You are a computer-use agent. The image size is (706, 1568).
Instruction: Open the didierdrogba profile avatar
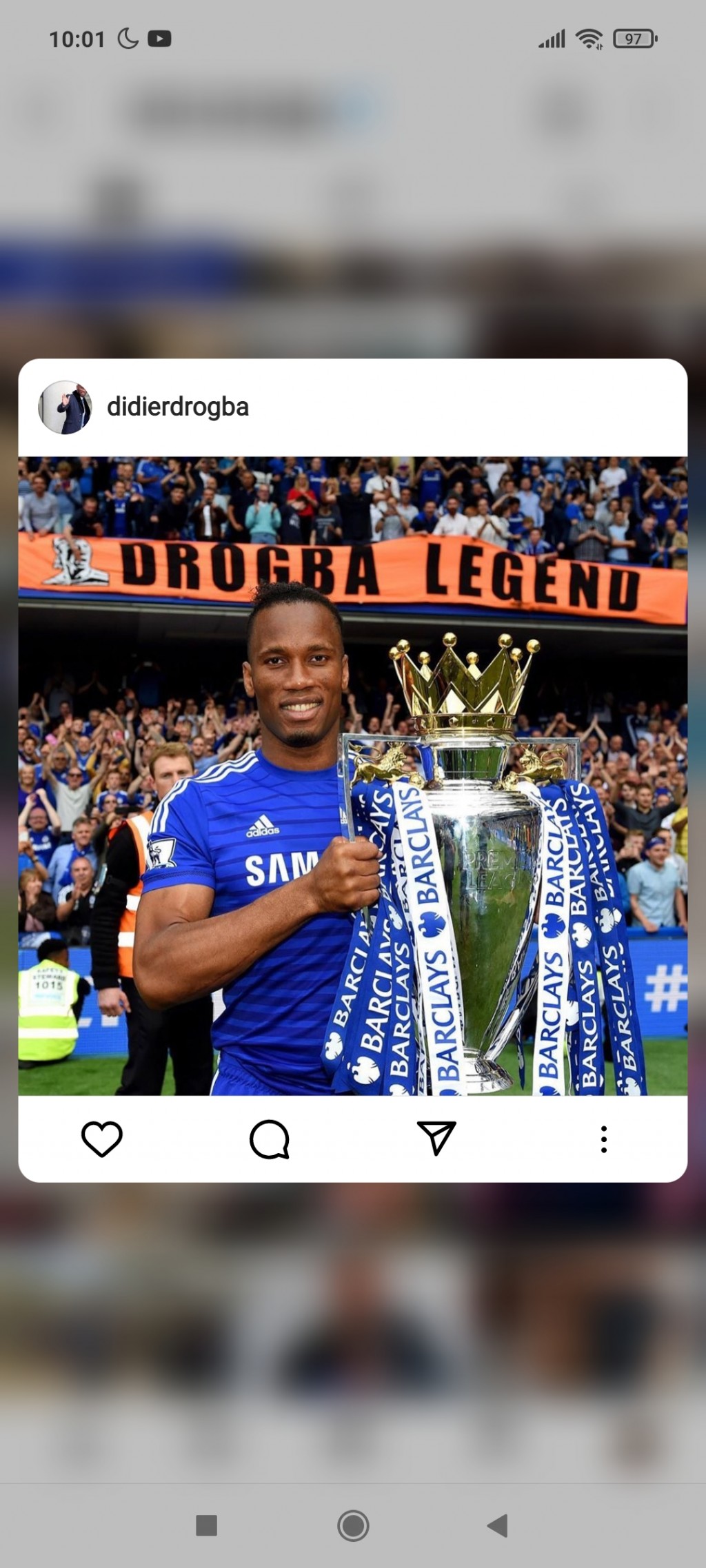click(x=65, y=407)
